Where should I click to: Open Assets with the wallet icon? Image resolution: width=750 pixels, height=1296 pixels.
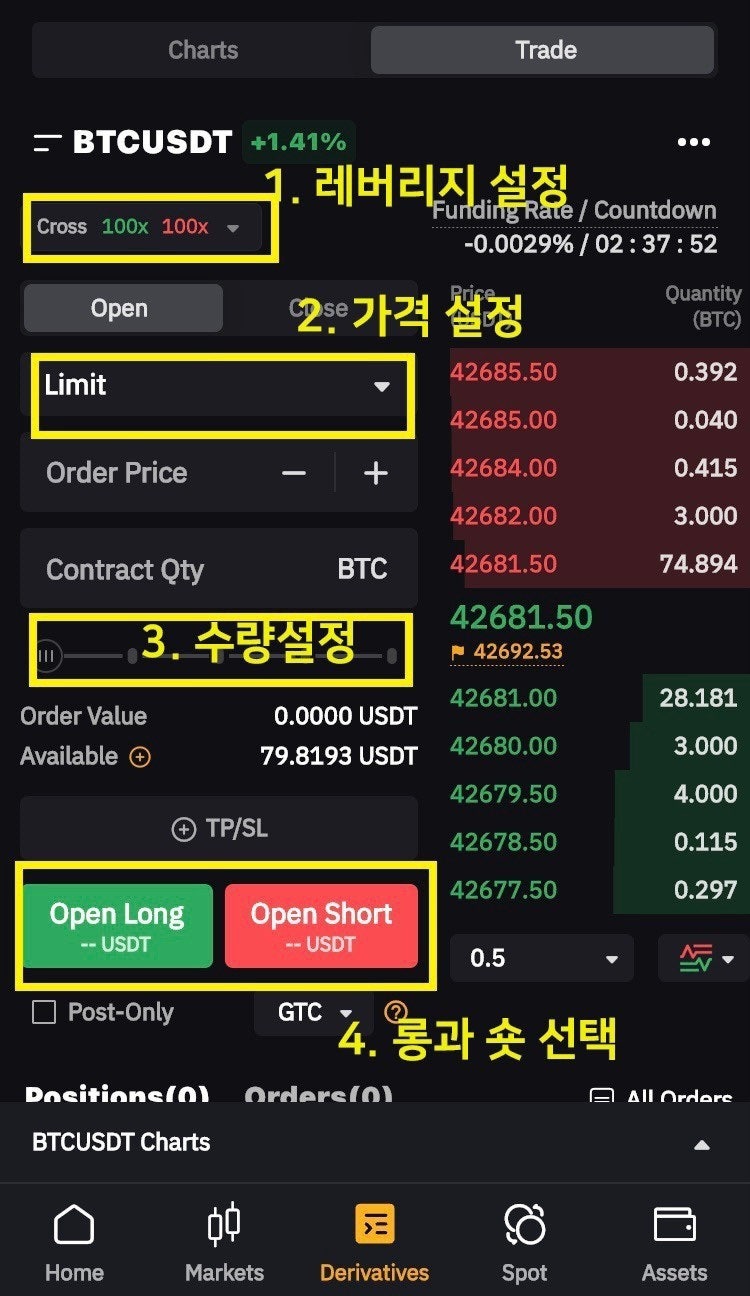click(673, 1240)
